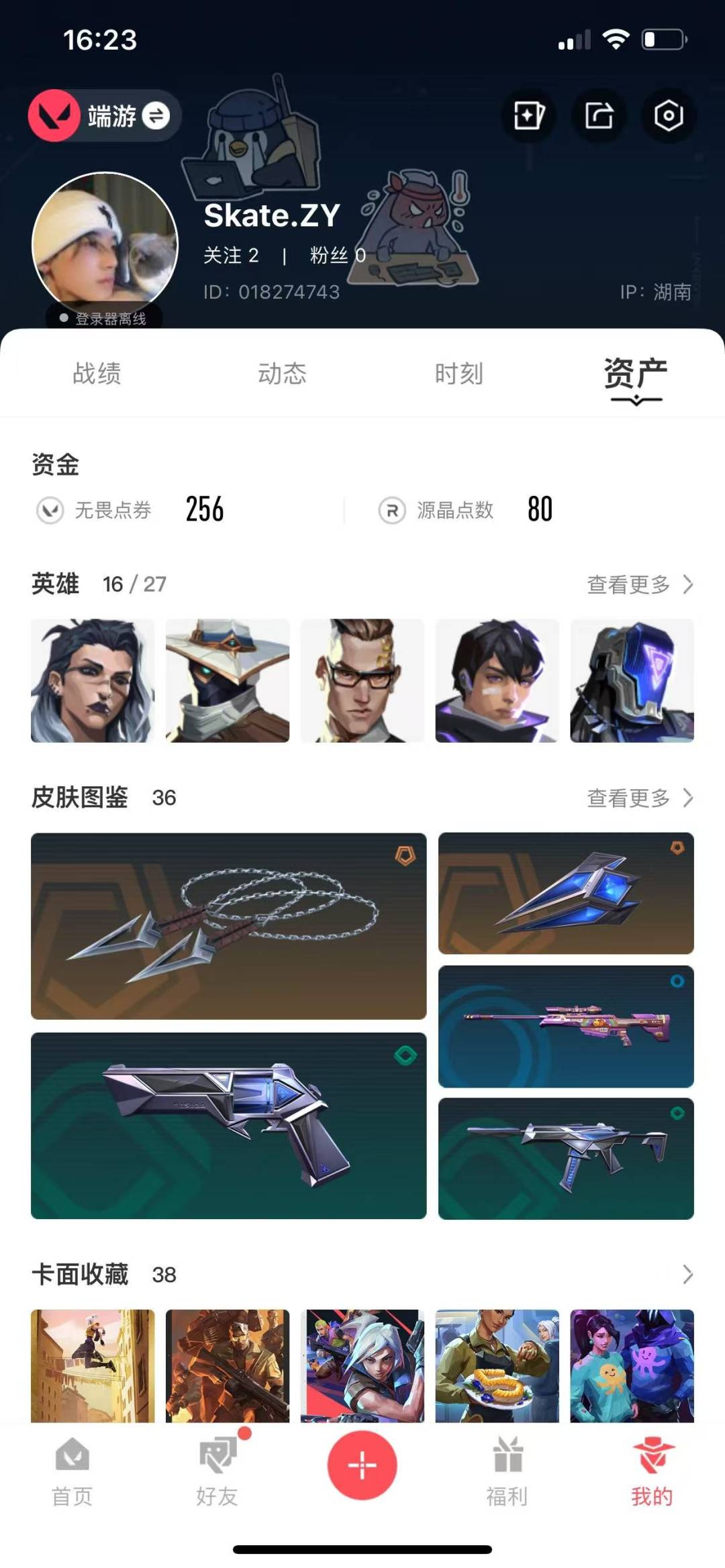Open the chain kunai skin card
Screen dimensions: 725x1568
click(x=228, y=926)
